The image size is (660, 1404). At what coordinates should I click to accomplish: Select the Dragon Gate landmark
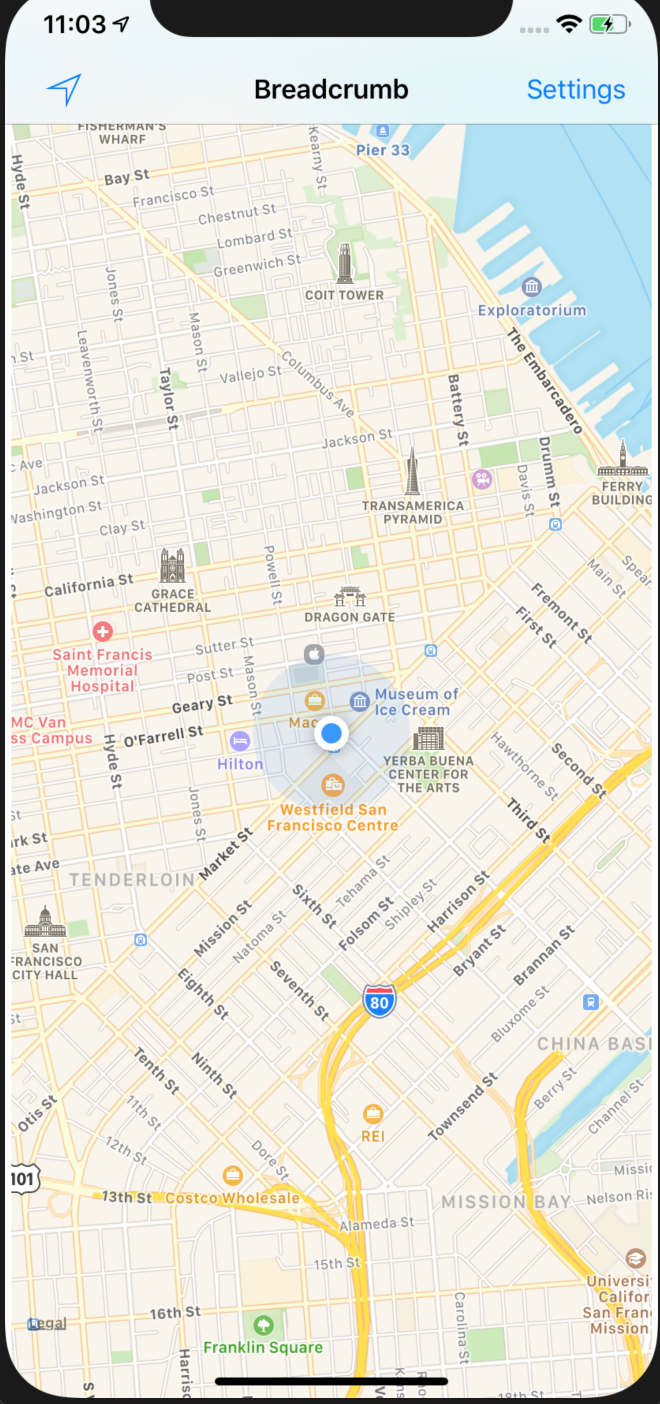(350, 597)
